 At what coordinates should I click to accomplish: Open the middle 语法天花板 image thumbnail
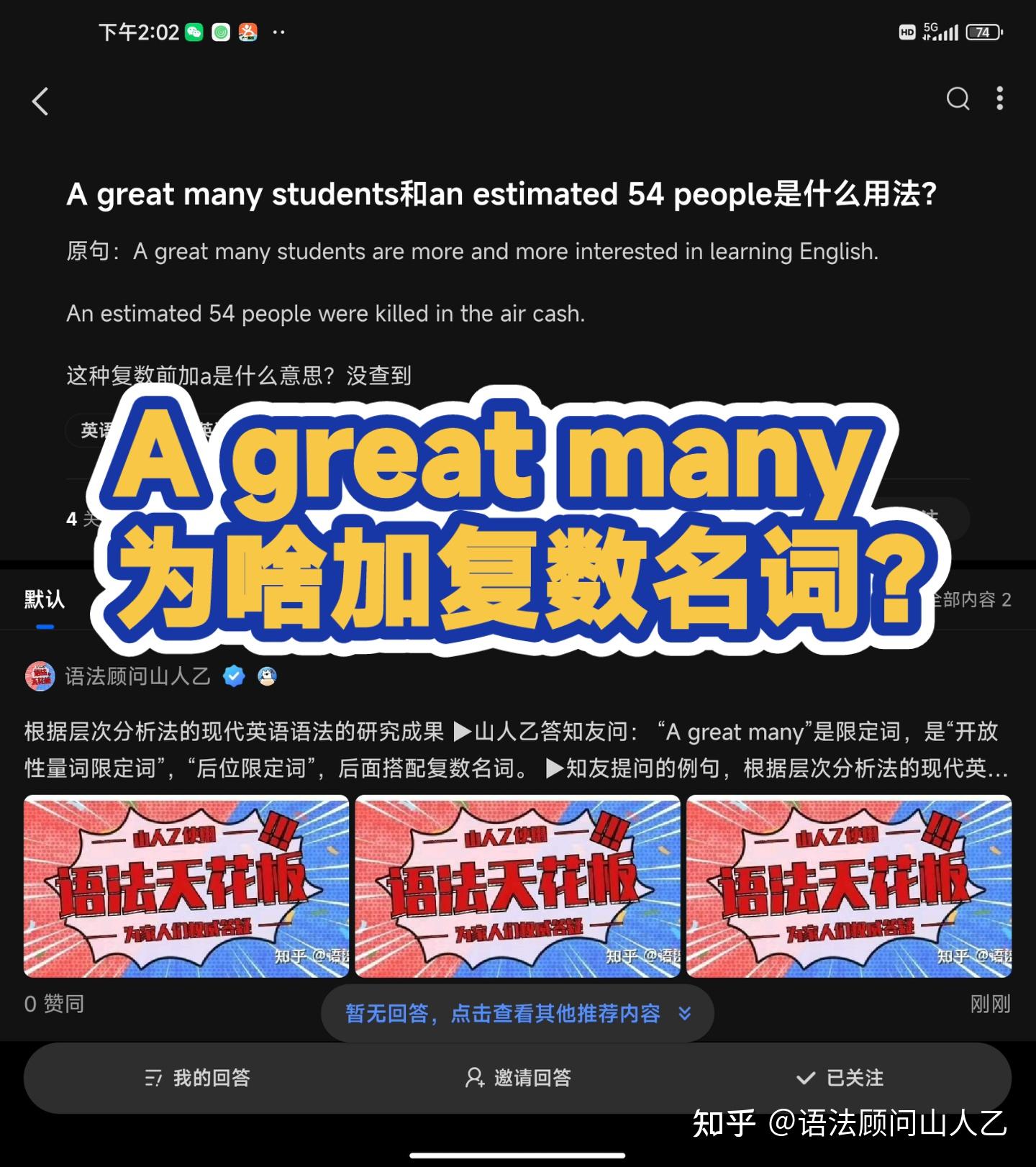518,888
